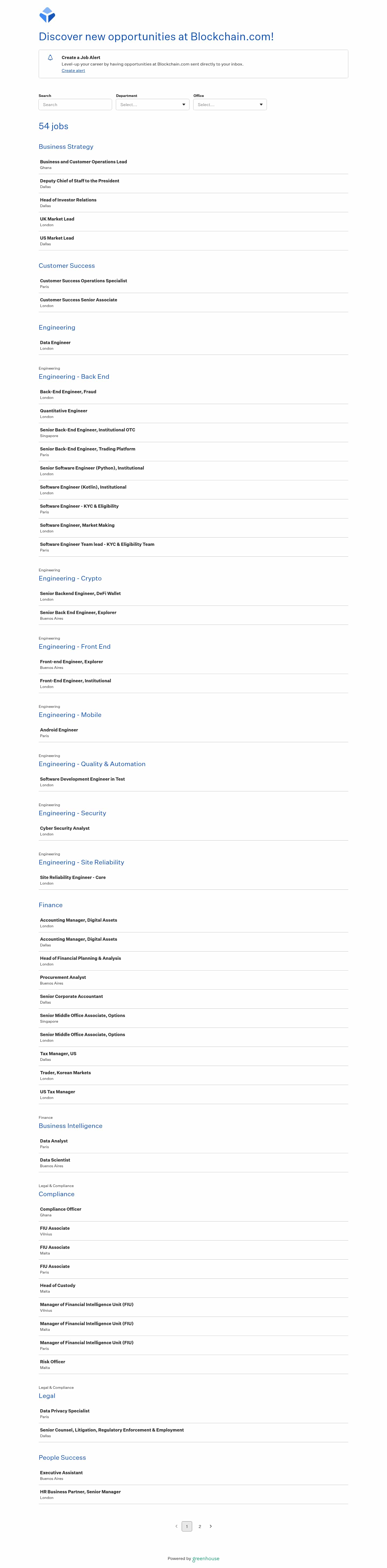Screen dimensions: 387x1568
Task: Expand the Department dropdown
Action: (152, 105)
